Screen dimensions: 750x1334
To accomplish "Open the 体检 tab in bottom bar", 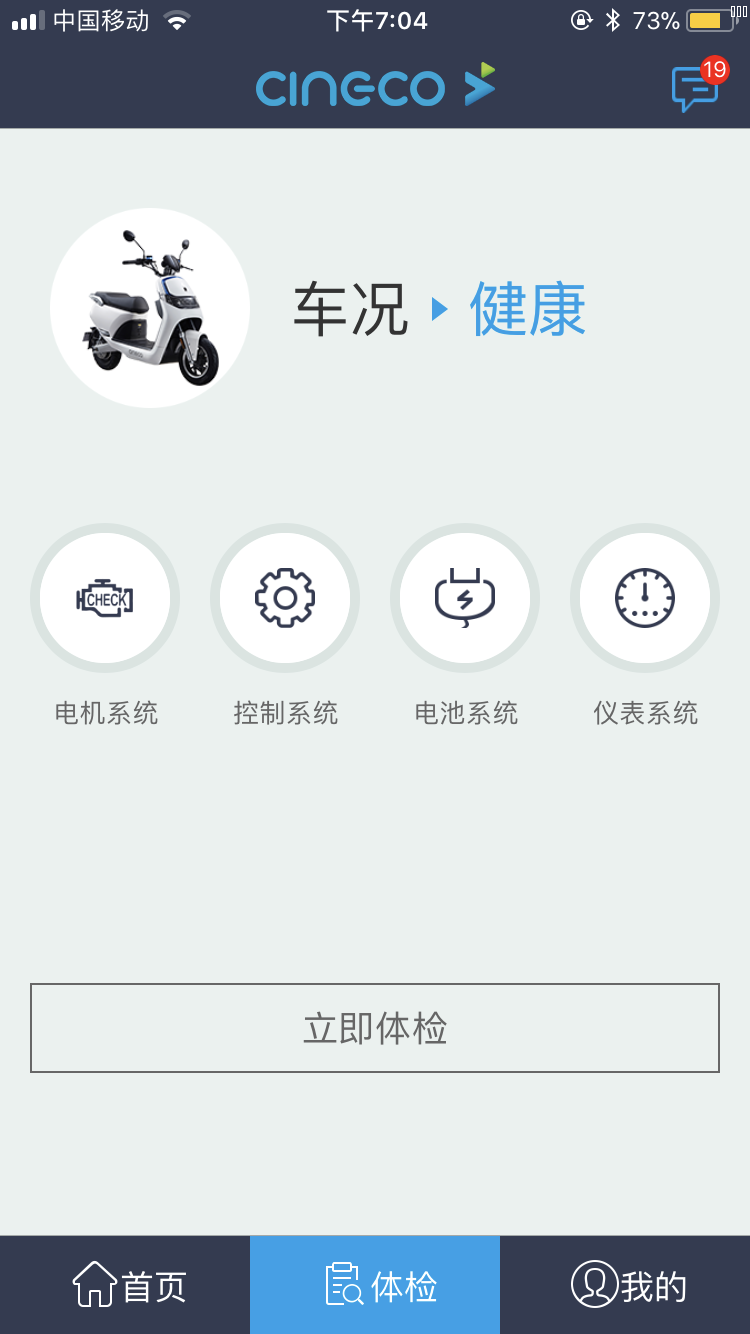I will pos(374,1285).
